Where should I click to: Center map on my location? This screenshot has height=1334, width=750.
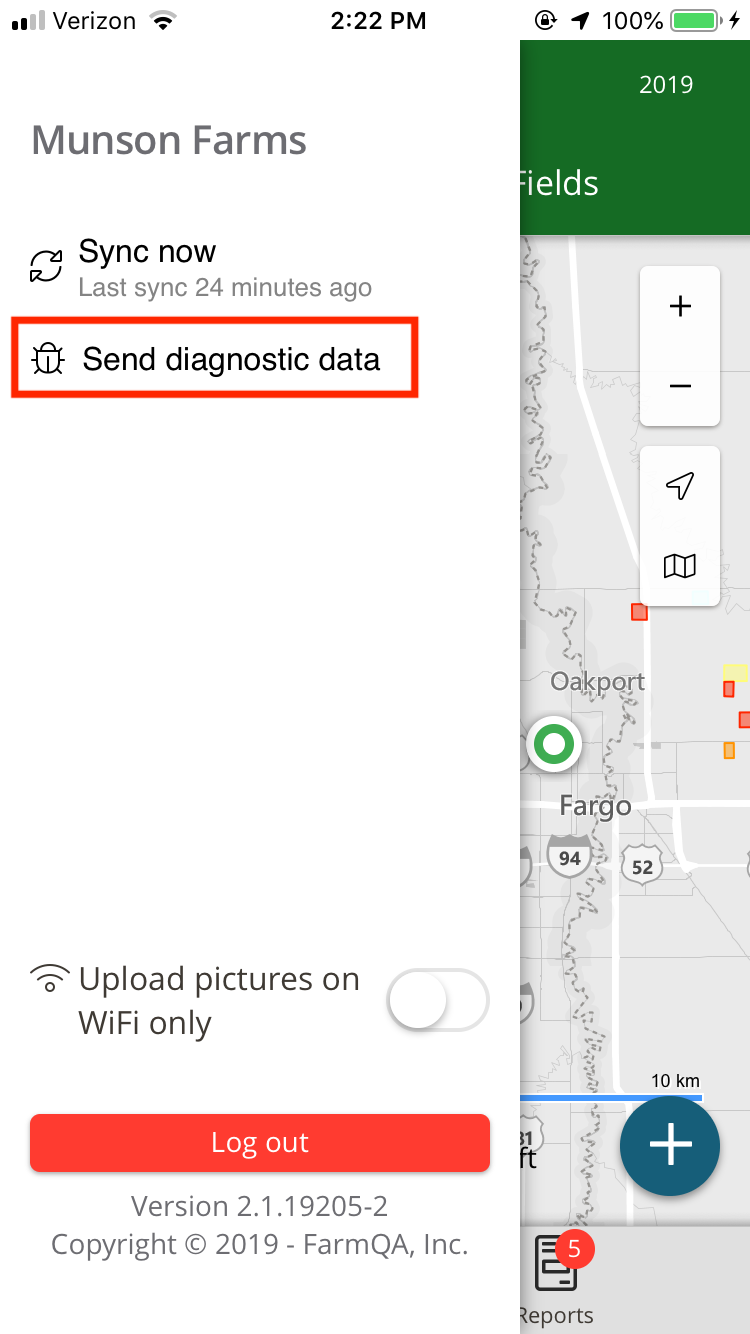tap(680, 486)
